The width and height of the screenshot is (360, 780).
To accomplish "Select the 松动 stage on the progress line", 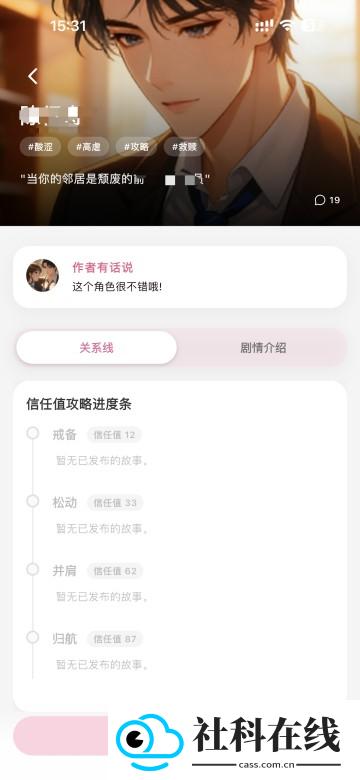I will [x=65, y=502].
